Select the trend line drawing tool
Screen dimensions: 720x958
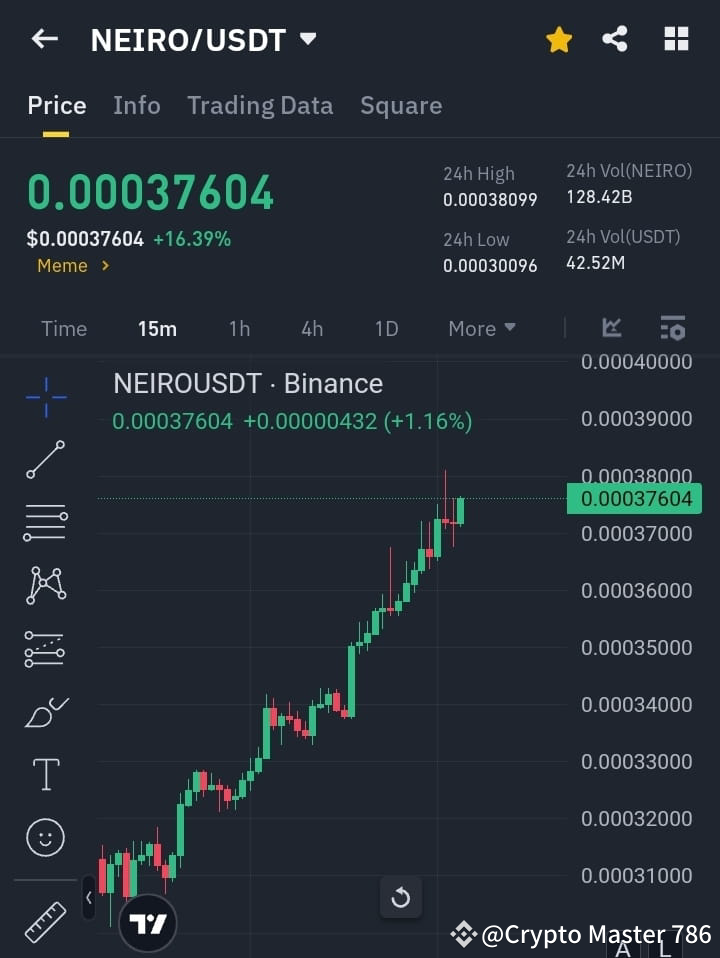coord(45,460)
